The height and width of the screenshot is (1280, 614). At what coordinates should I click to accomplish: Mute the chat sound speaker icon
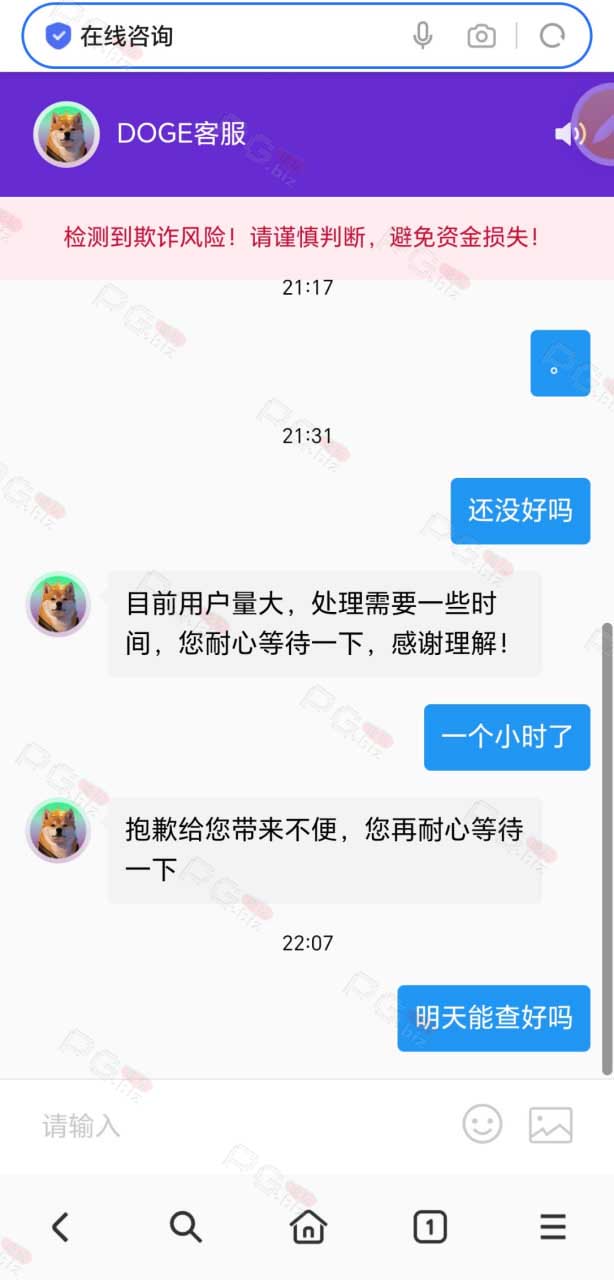click(x=569, y=134)
